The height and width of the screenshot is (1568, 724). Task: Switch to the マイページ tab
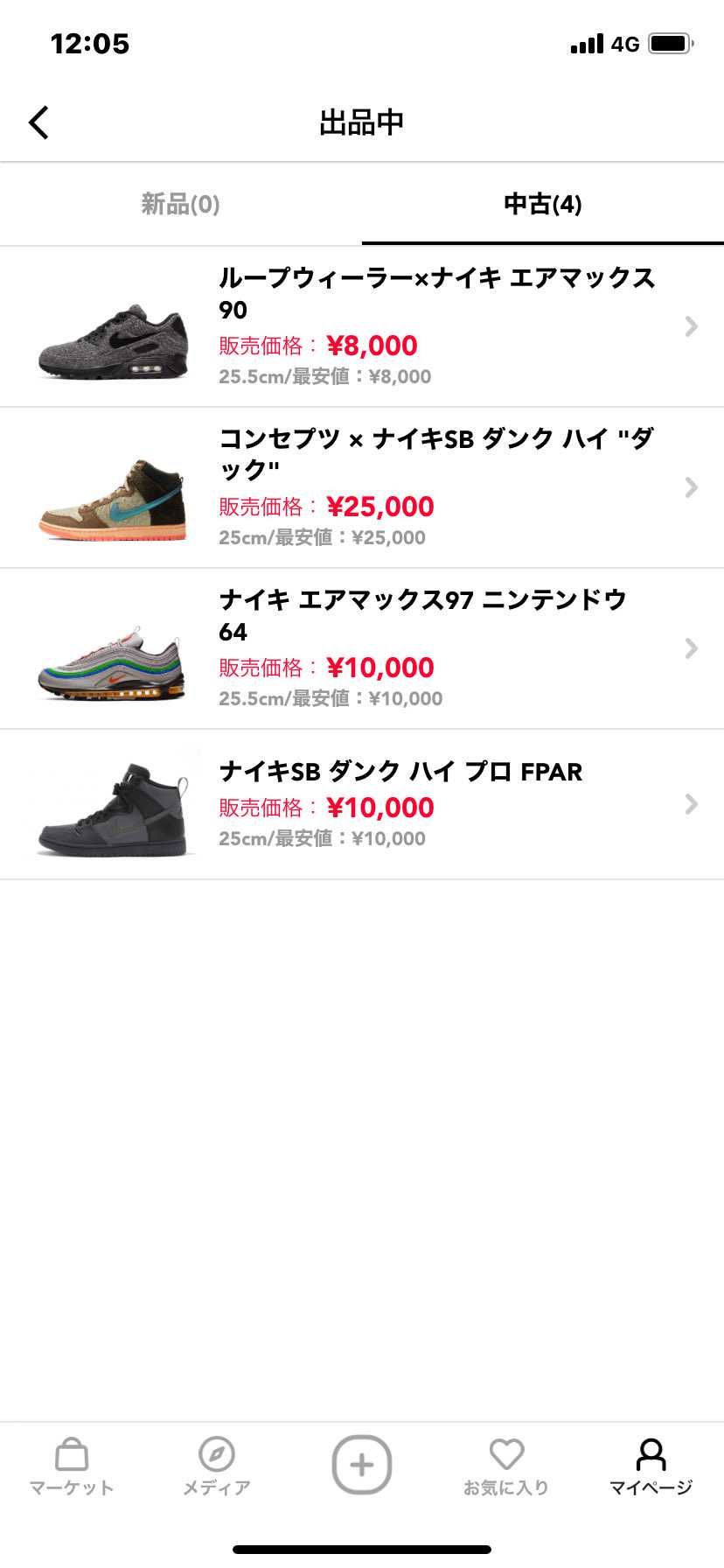click(x=651, y=1466)
